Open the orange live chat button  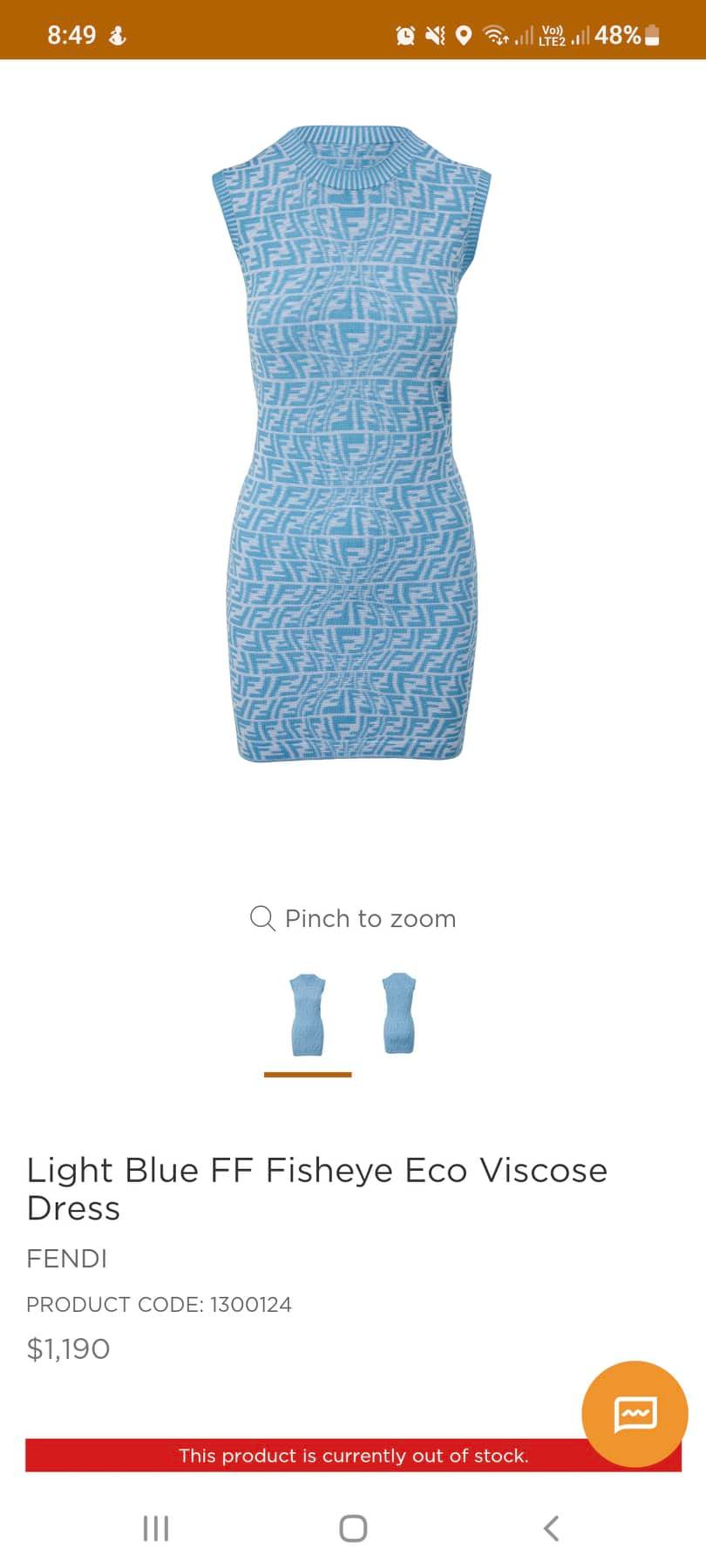[635, 1413]
